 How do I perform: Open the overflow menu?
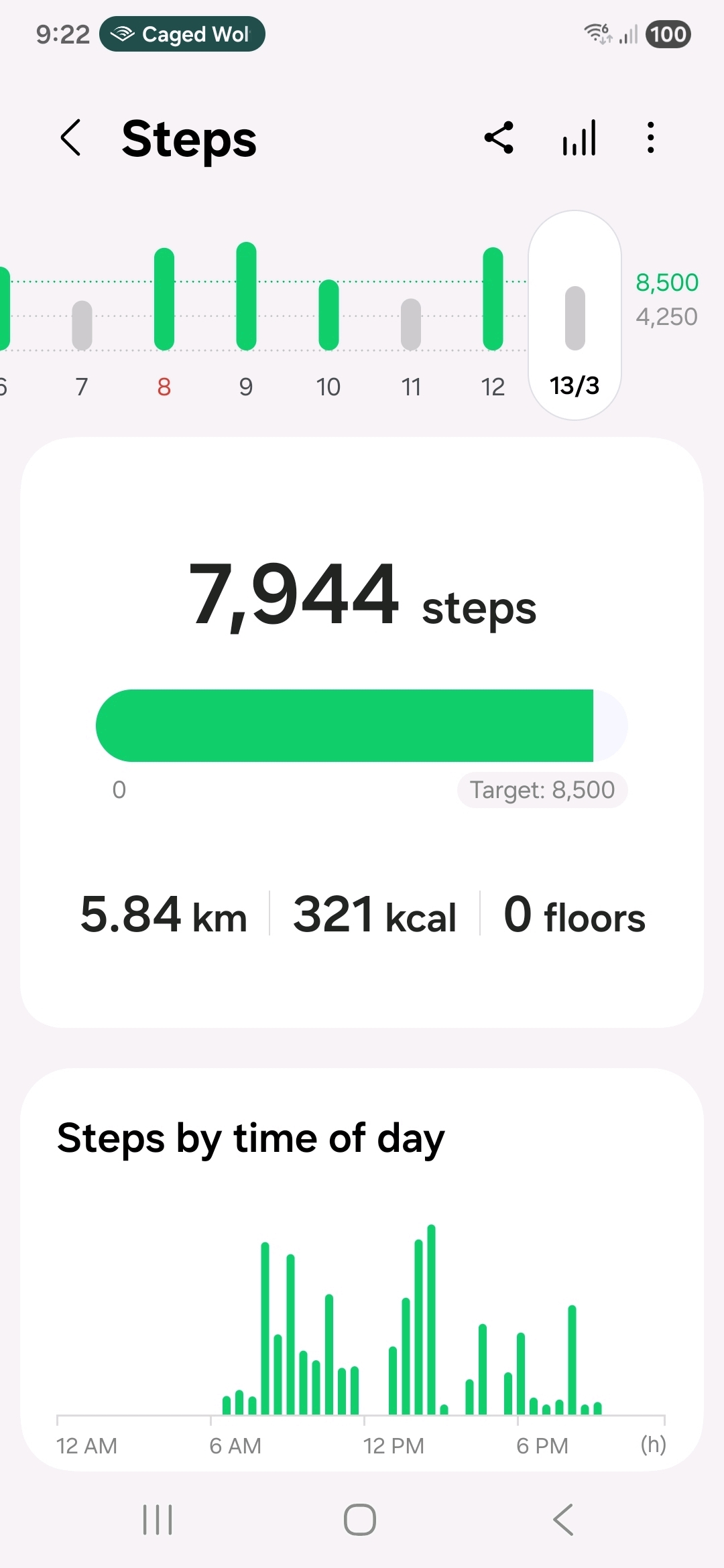pos(650,138)
